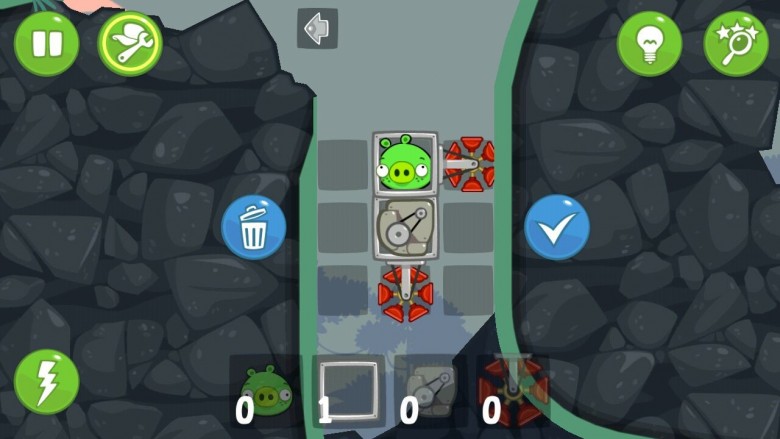
Task: Clear the vehicle with trash can
Action: pos(254,228)
